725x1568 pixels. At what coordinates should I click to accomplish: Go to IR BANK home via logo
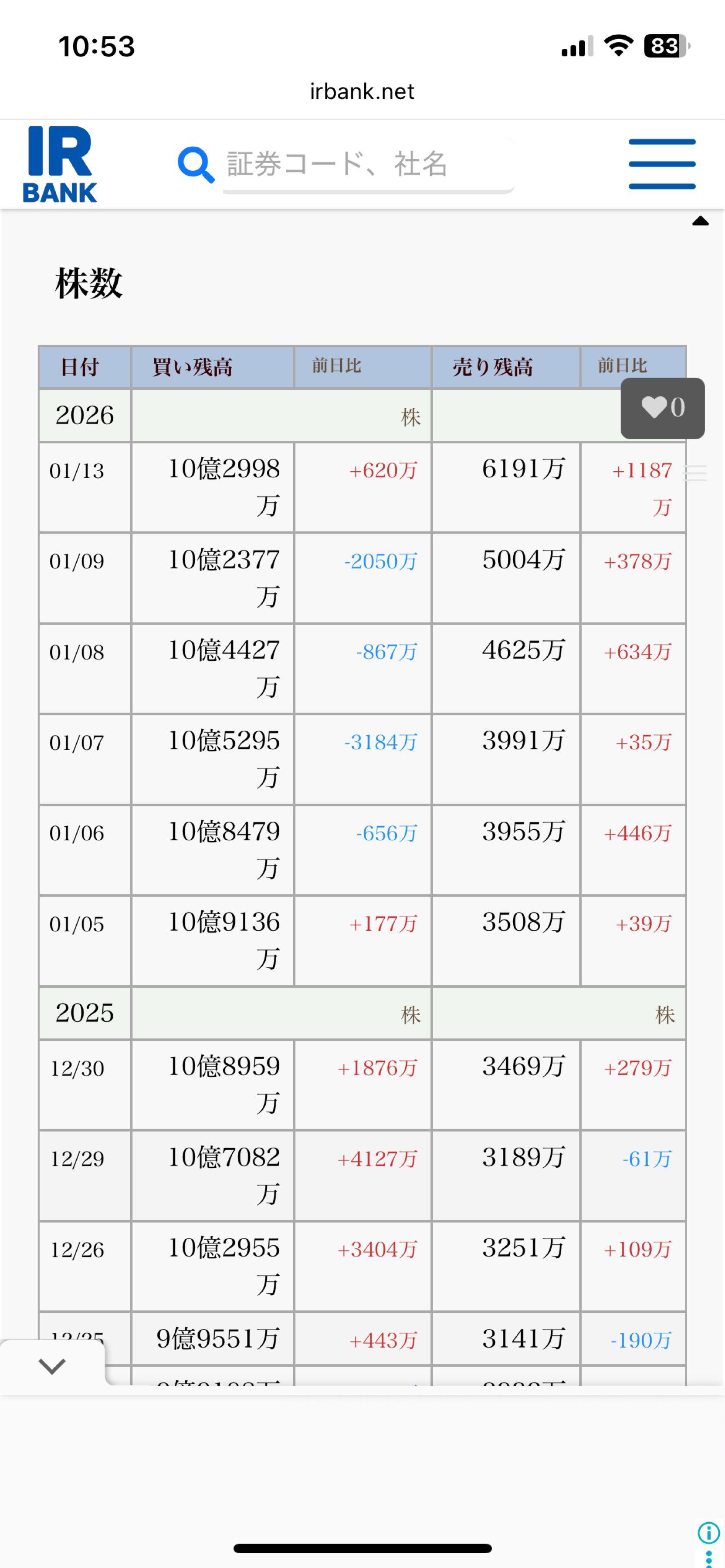[x=60, y=164]
